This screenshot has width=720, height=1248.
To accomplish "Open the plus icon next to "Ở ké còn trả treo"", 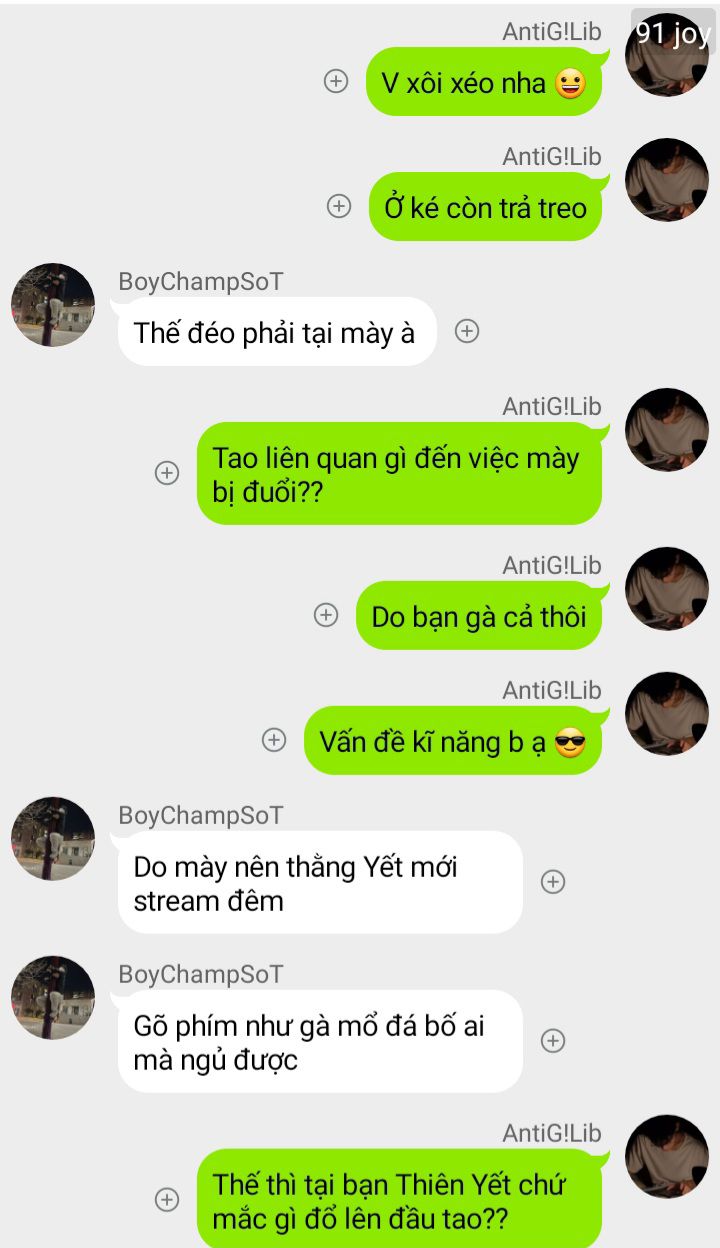I will tap(340, 206).
